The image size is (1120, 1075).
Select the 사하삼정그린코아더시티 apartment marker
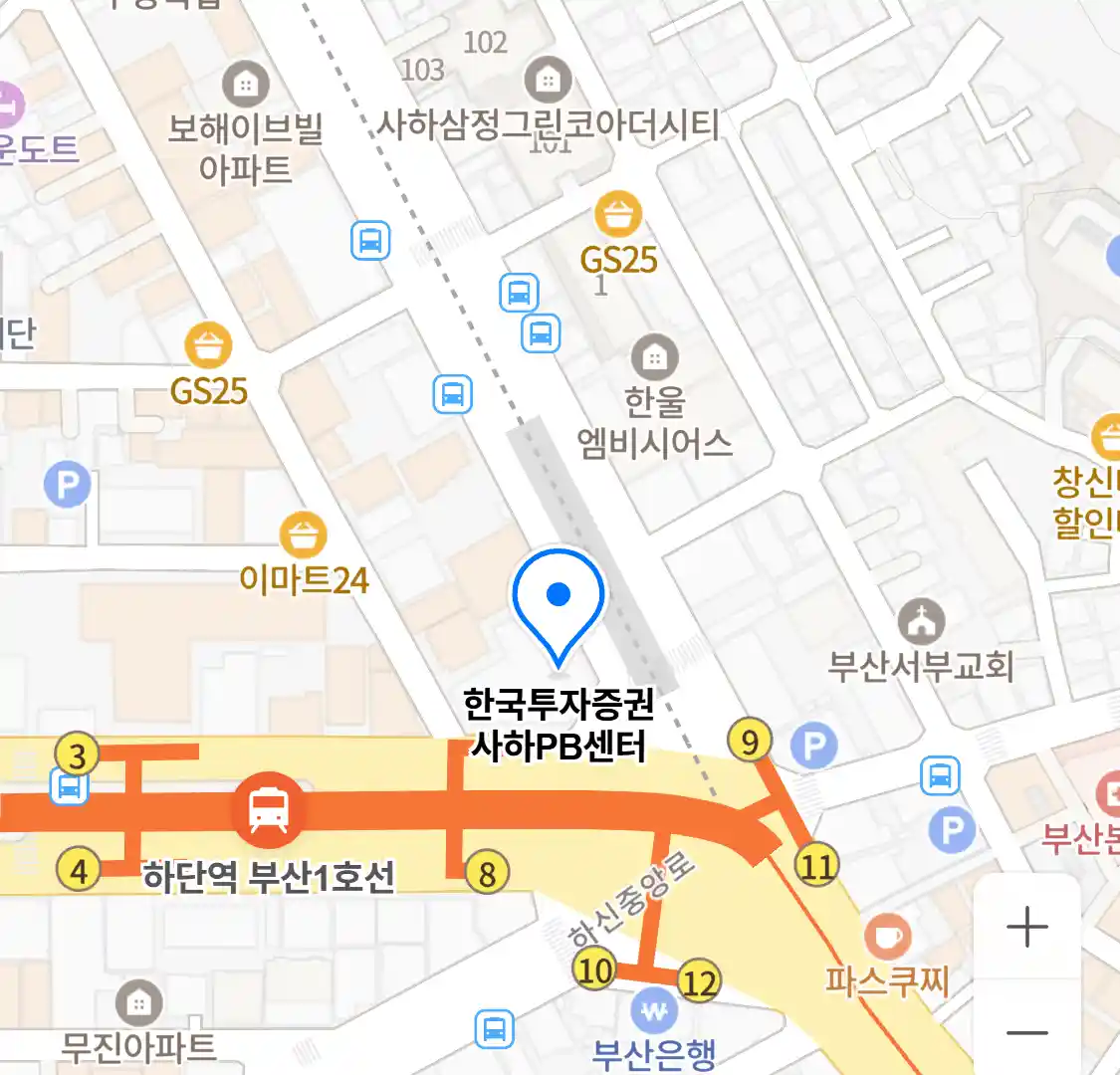548,81
